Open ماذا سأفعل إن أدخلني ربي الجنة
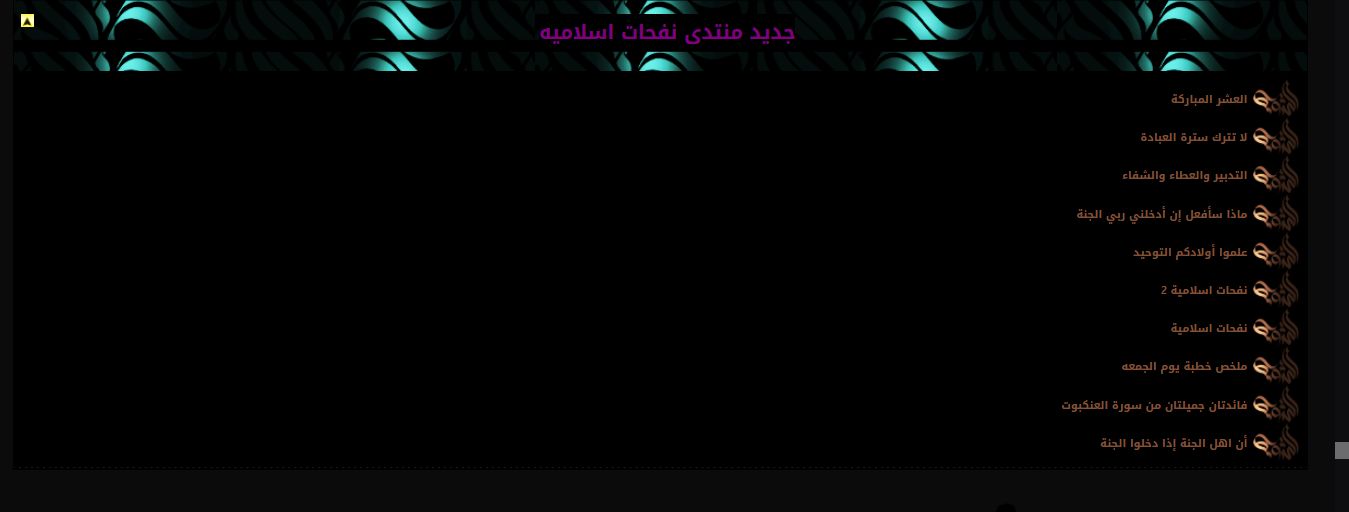Screen dimensions: 1349x512 tap(1162, 214)
